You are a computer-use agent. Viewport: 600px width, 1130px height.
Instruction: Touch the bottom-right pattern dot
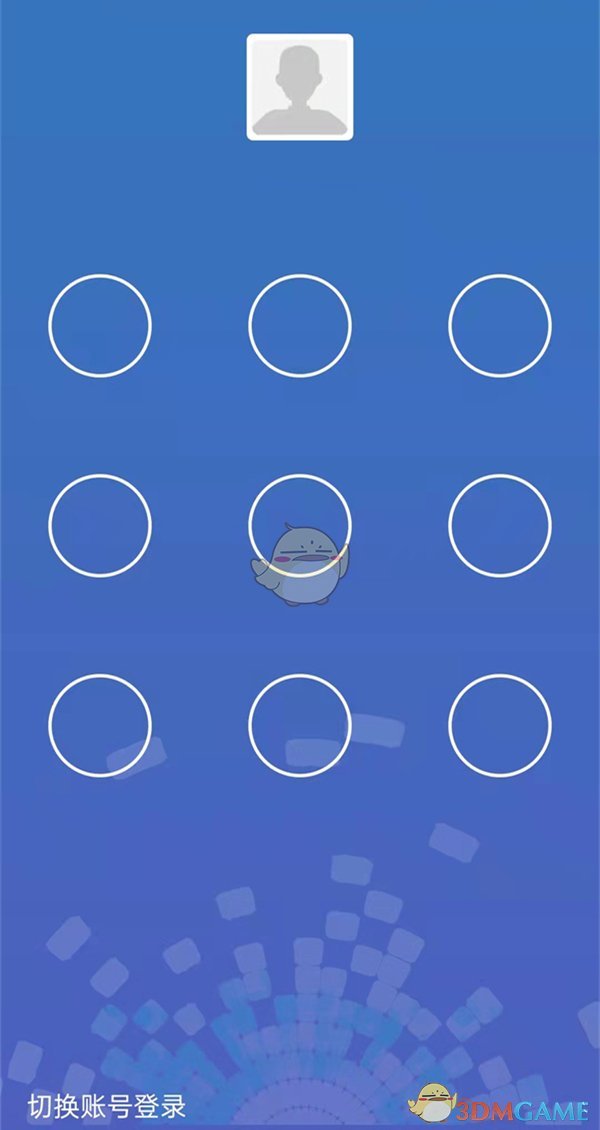coord(500,726)
